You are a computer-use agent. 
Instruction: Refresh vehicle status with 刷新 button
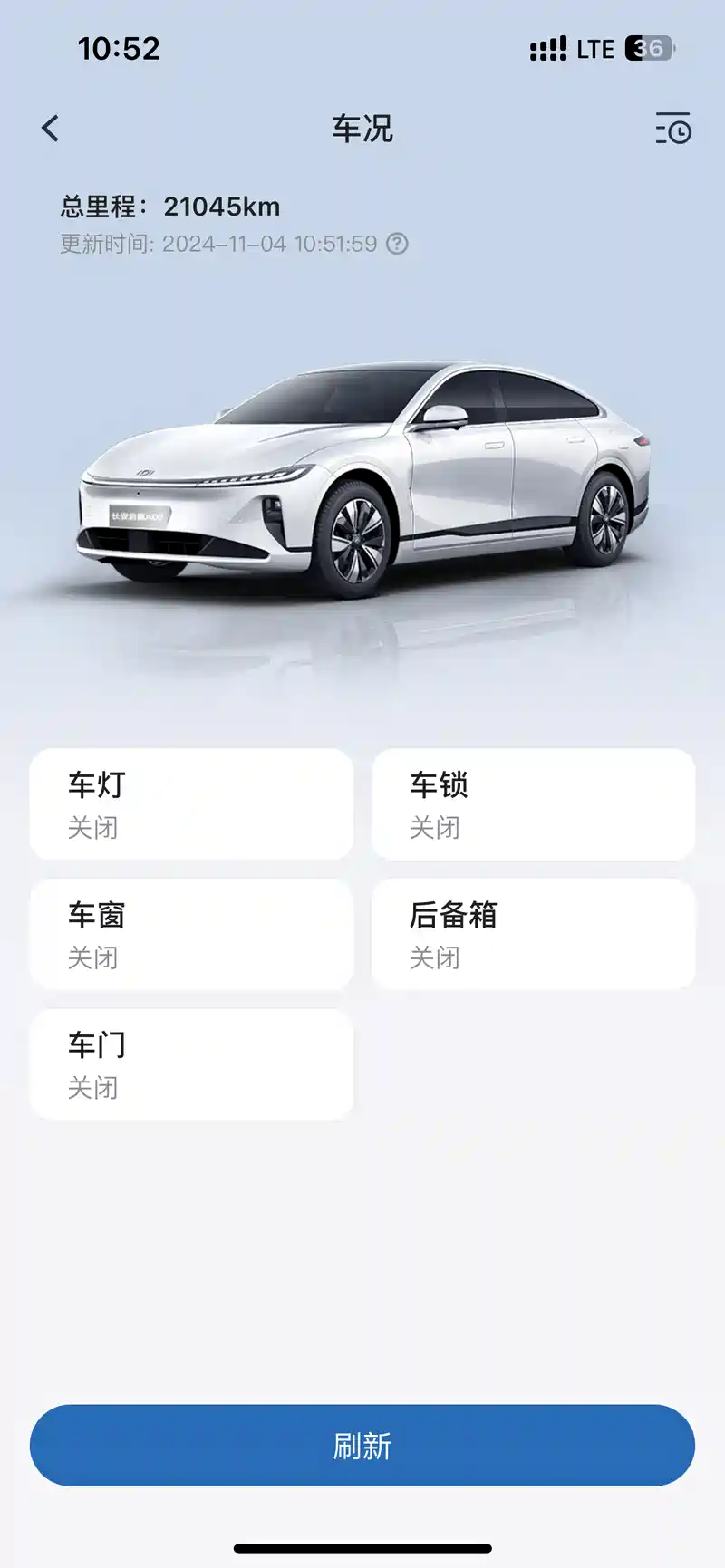click(362, 1446)
